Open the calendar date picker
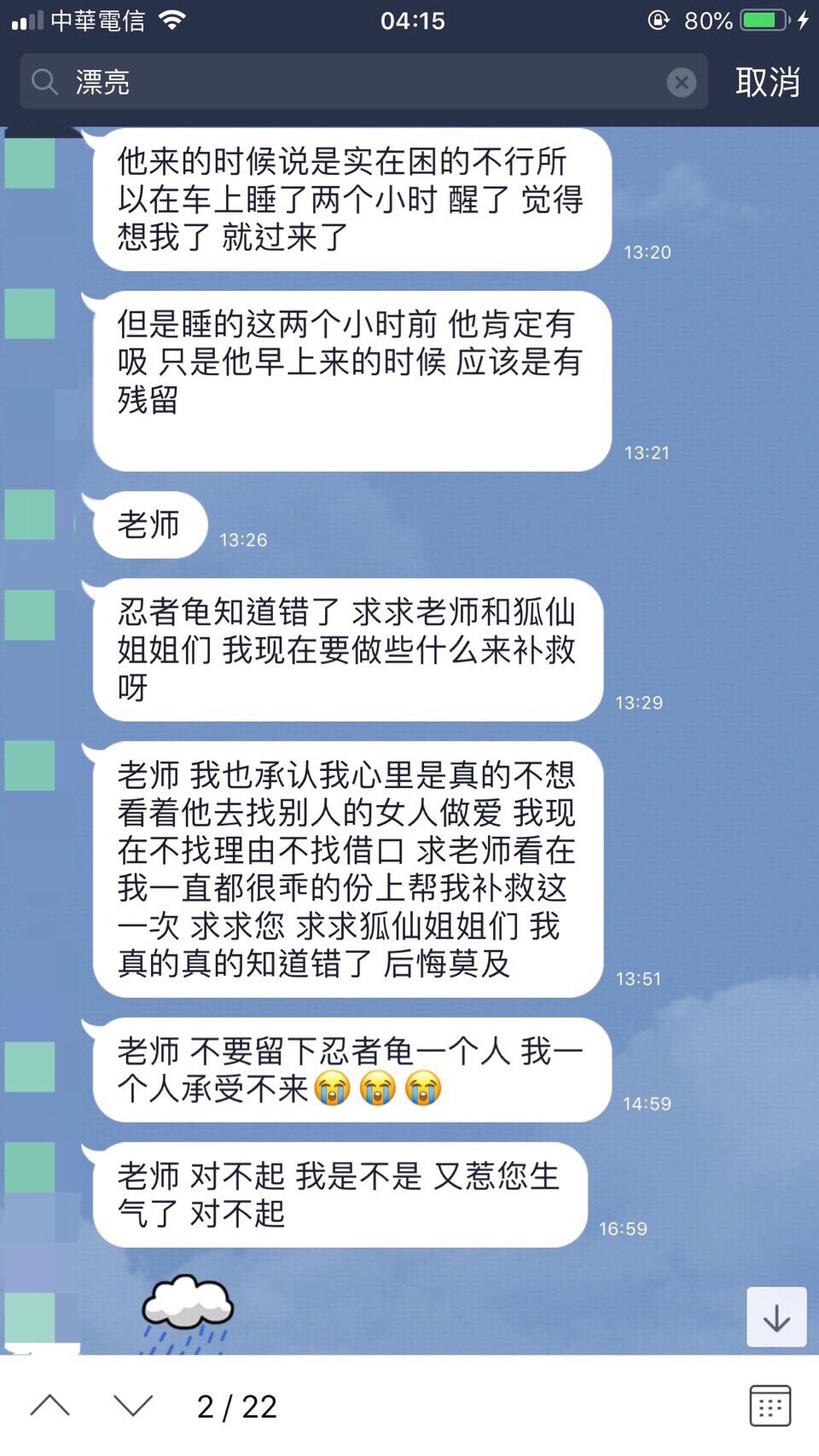The width and height of the screenshot is (819, 1456). coord(770,1406)
